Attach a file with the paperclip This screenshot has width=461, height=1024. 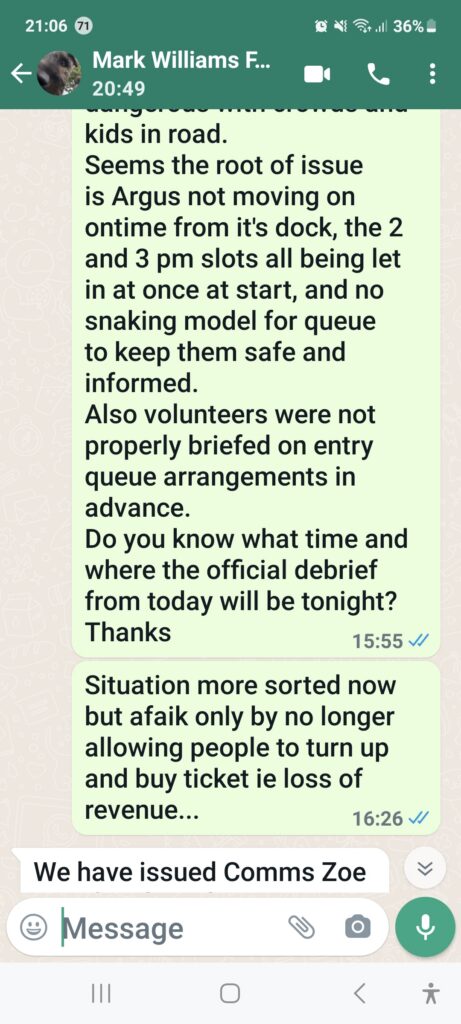click(x=301, y=927)
